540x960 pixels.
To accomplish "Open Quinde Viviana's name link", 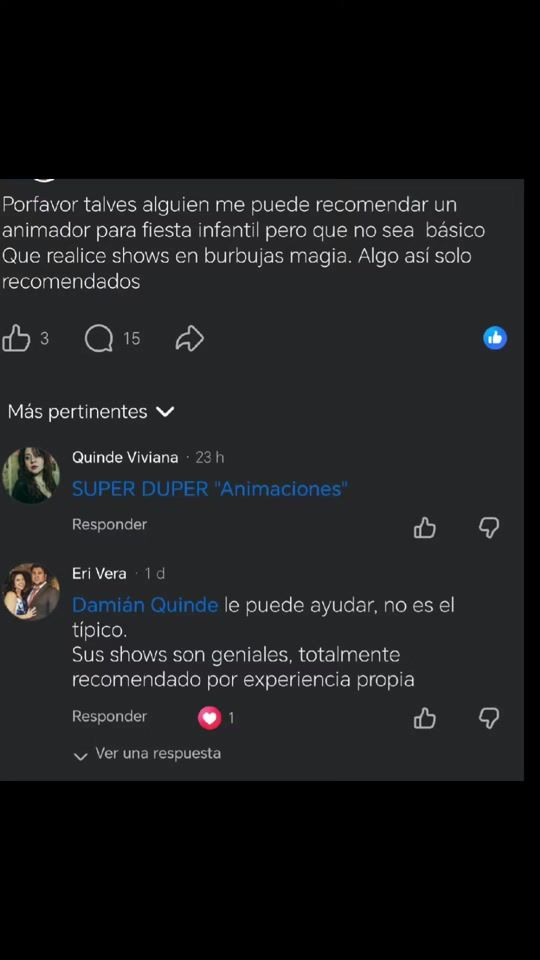I will coord(125,457).
